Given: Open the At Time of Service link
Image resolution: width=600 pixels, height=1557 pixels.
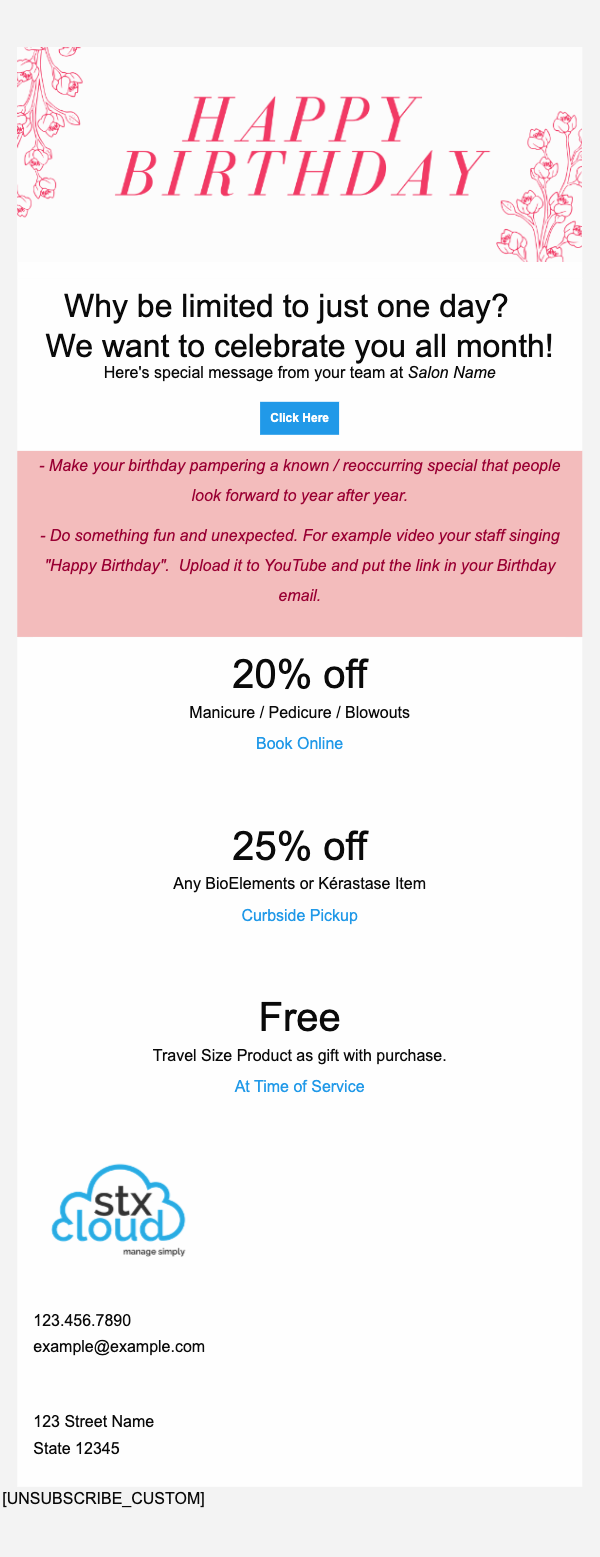Looking at the screenshot, I should click(x=299, y=1086).
